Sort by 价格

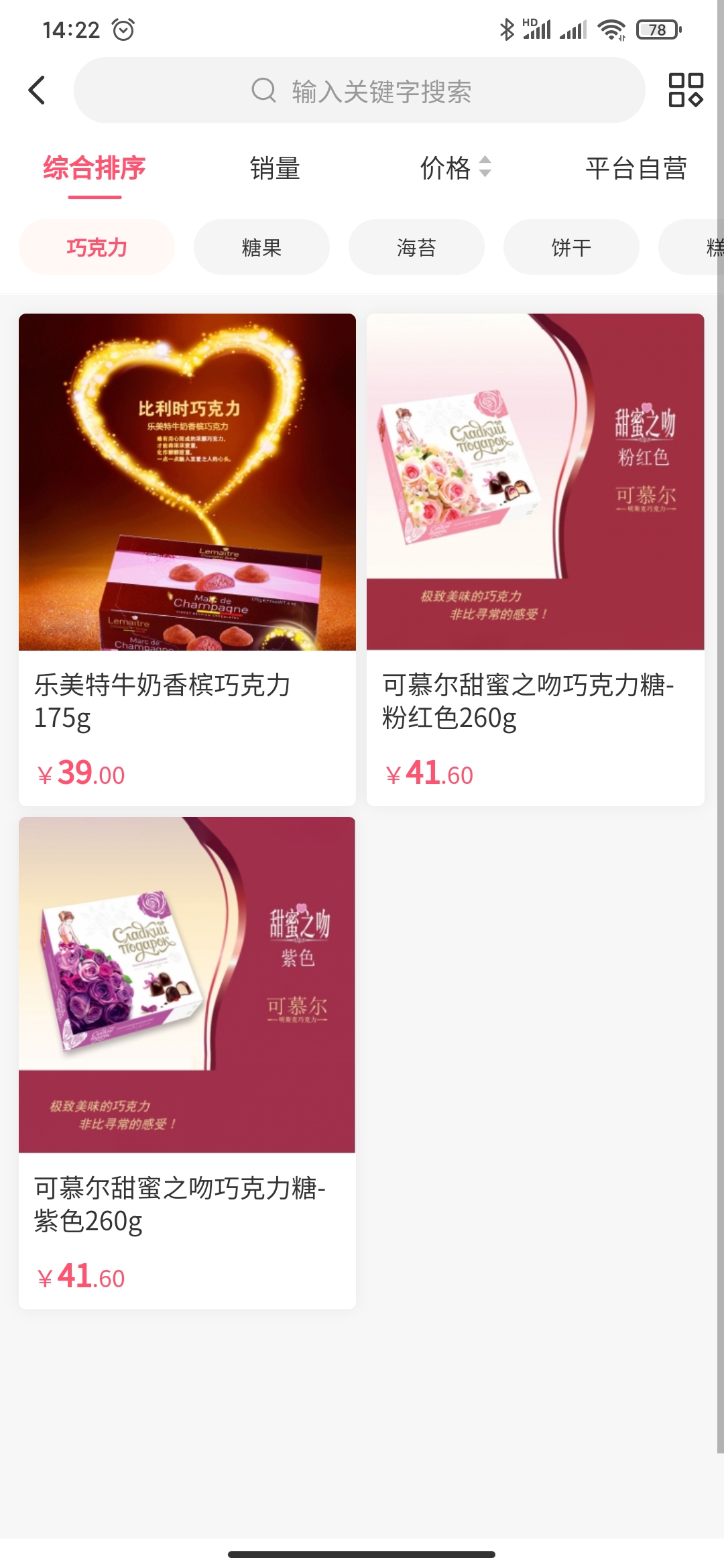455,168
